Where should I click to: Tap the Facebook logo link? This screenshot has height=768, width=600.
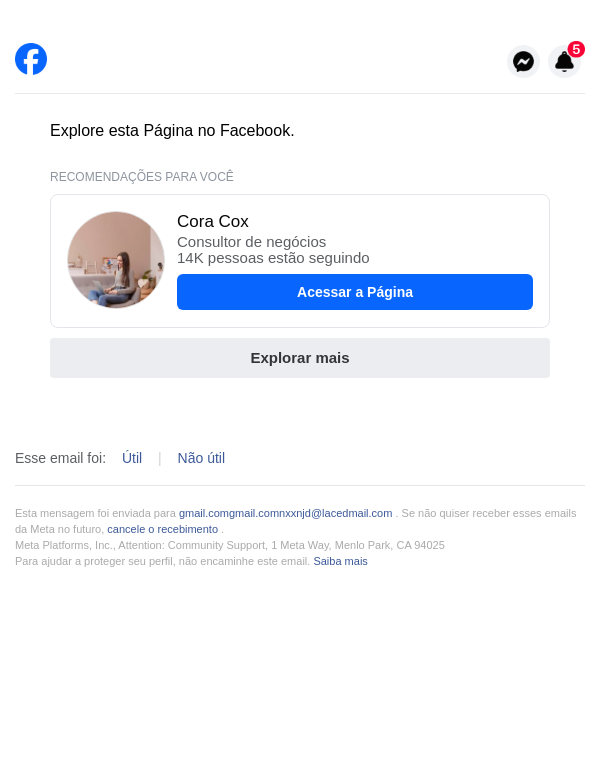(31, 59)
